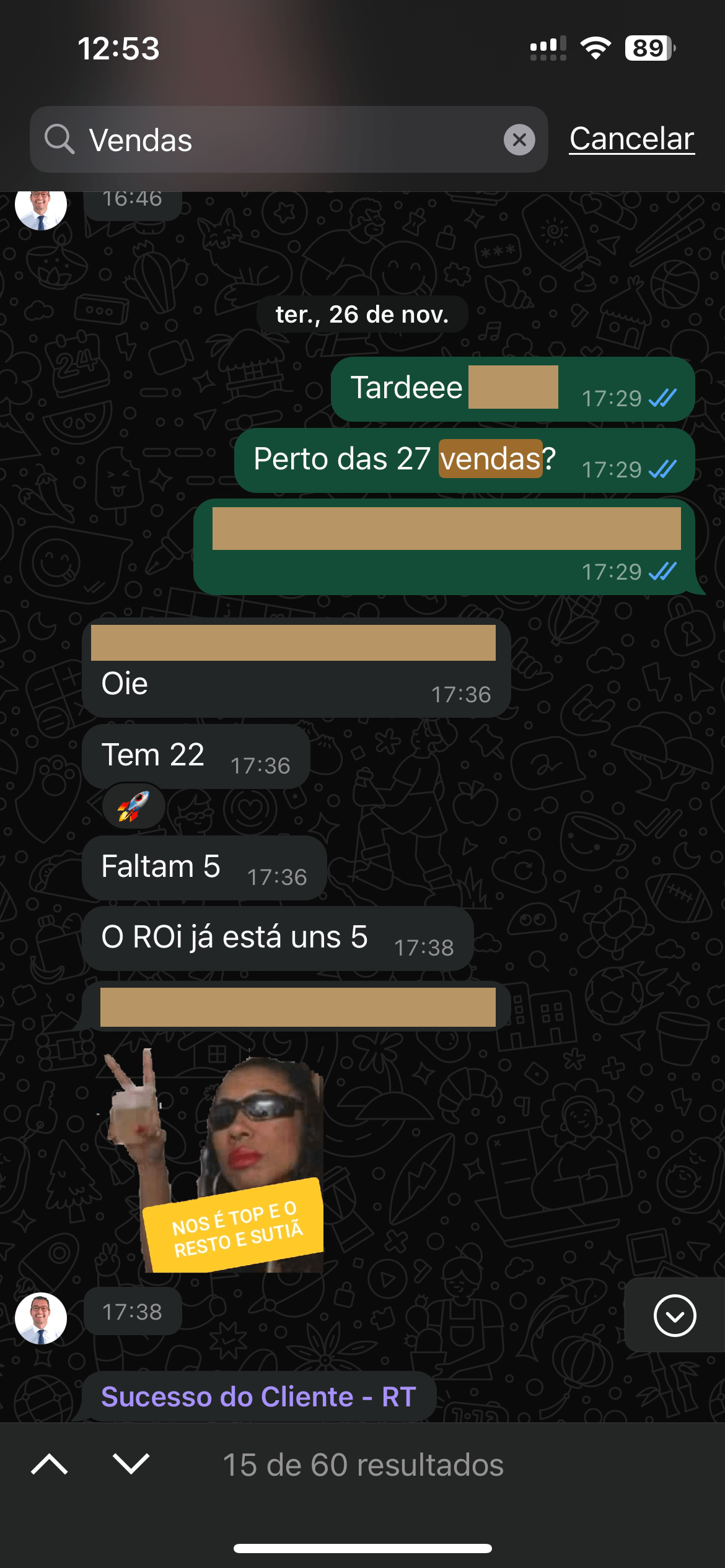Go to next search result
The width and height of the screenshot is (725, 1568).
point(131,1465)
